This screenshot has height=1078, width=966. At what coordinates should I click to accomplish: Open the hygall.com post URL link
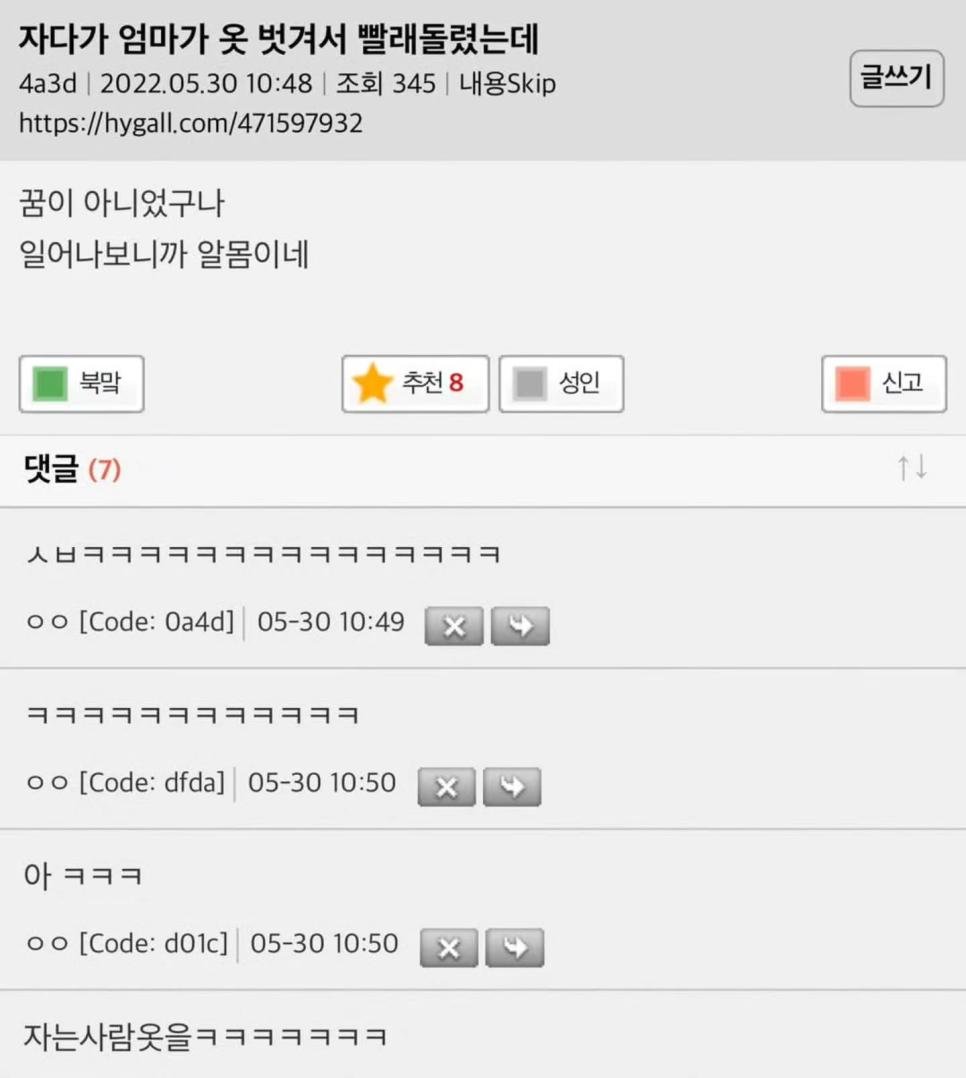tap(191, 124)
